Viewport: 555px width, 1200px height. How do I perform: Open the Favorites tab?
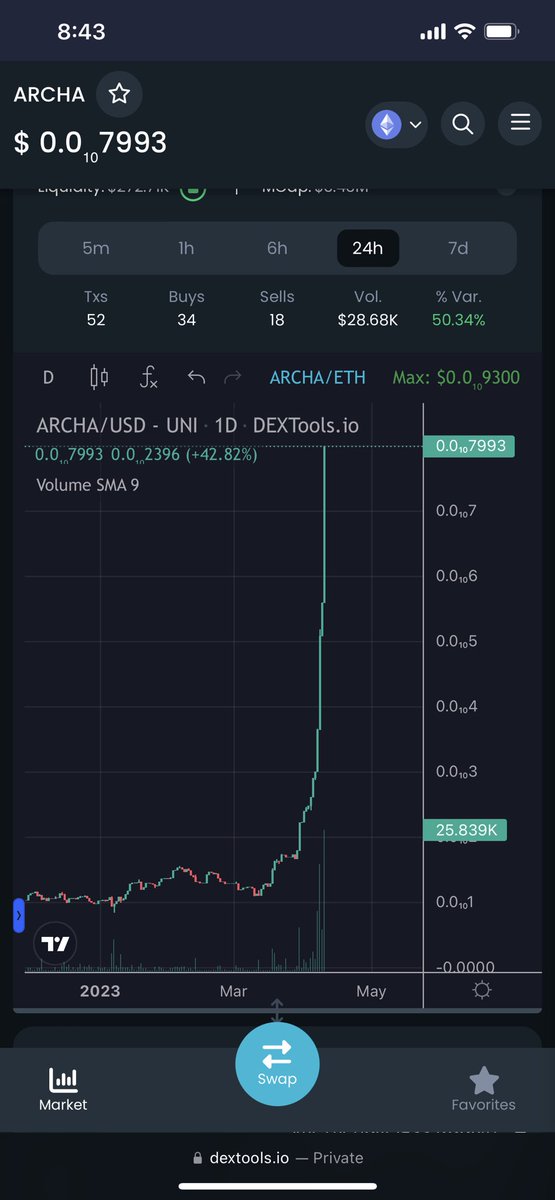point(484,1089)
